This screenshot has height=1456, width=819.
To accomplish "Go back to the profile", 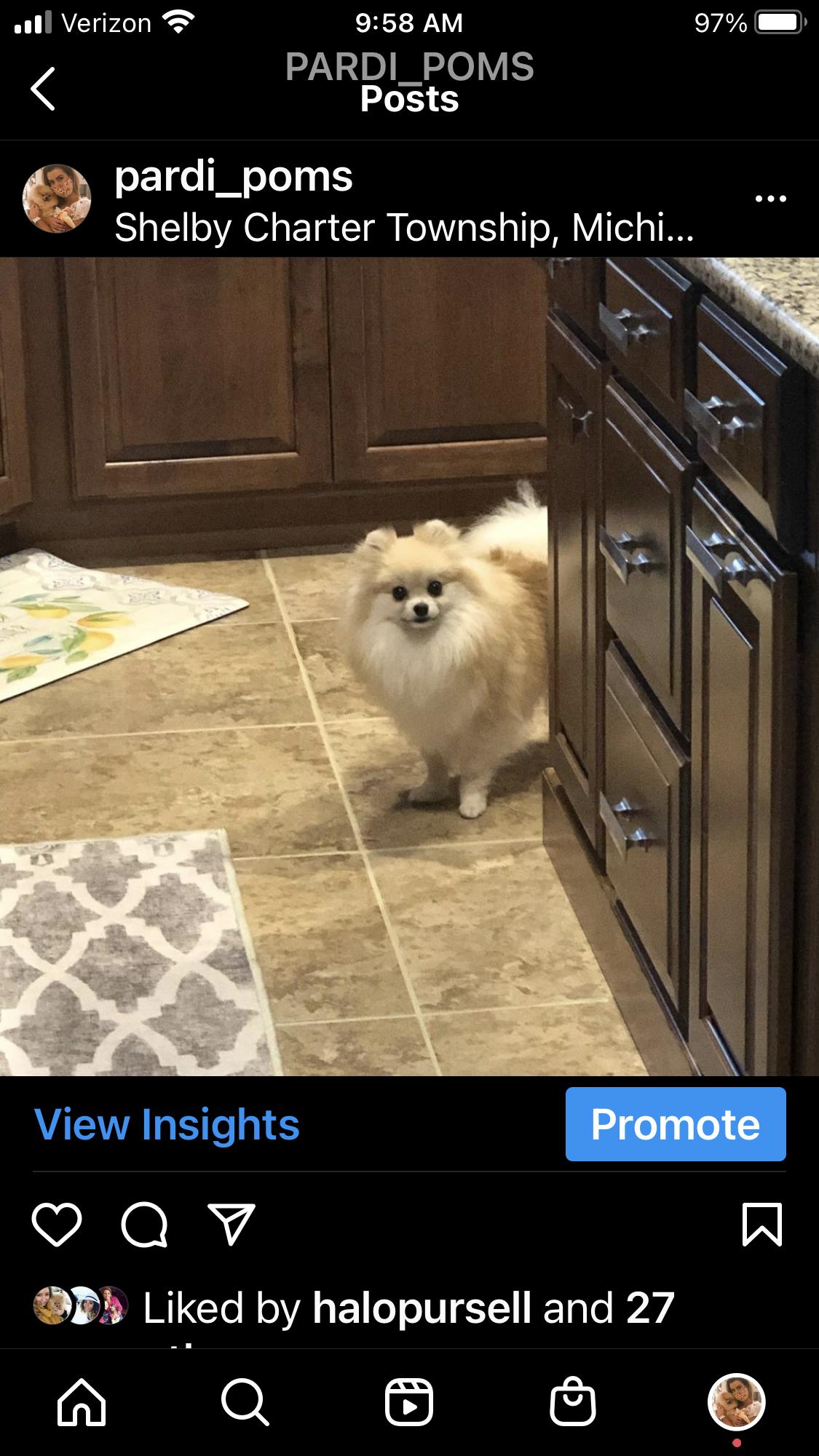I will click(43, 89).
